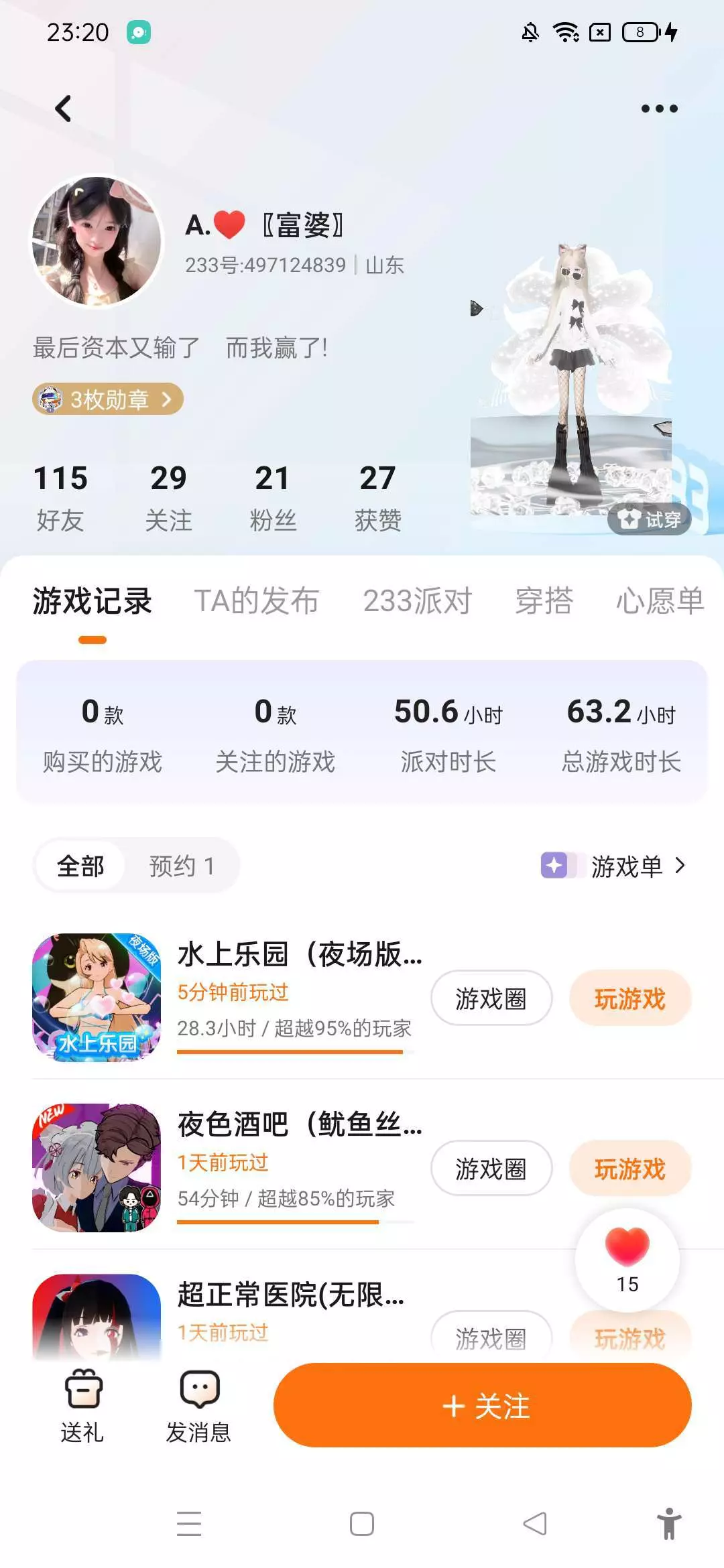The height and width of the screenshot is (1568, 724).
Task: Tap 玩游戏 for 水上乐园
Action: [x=629, y=998]
